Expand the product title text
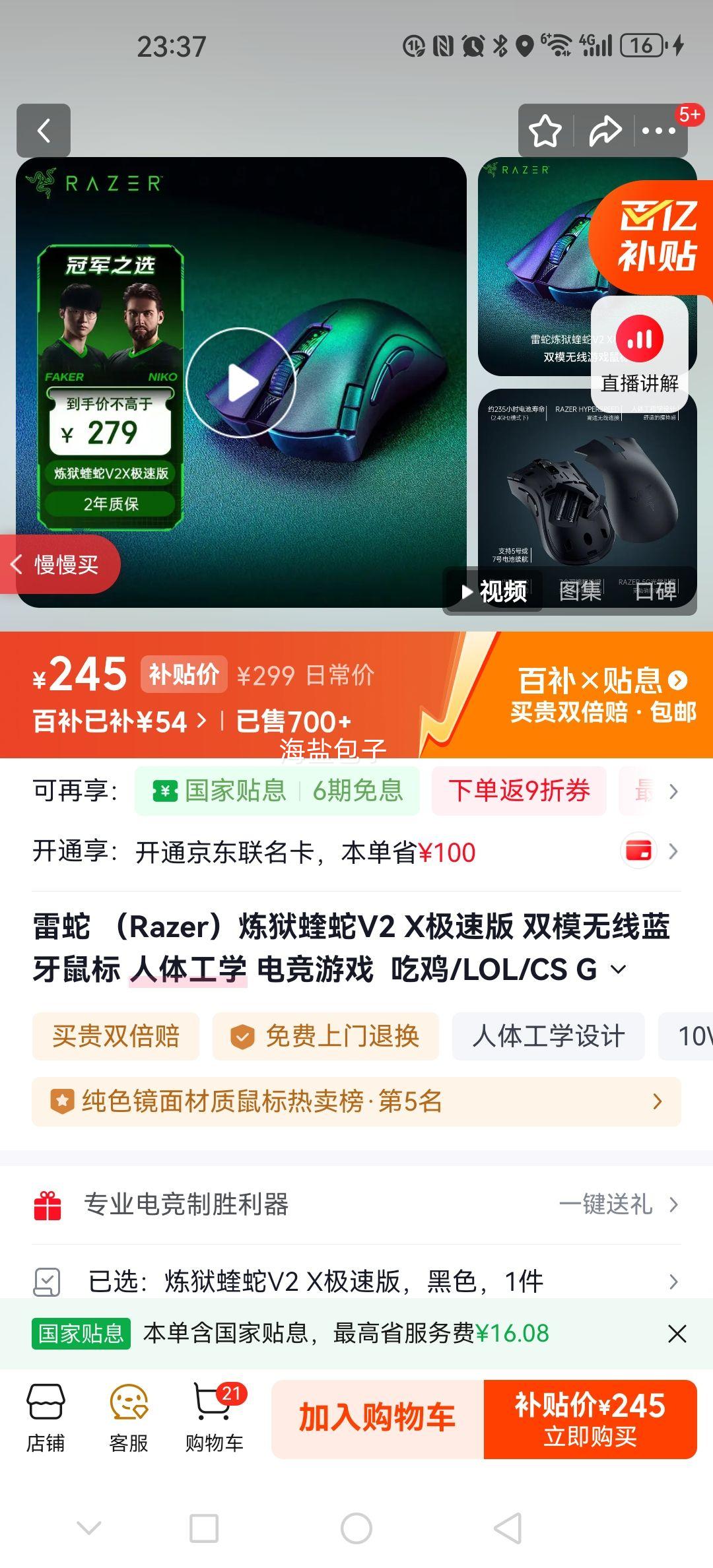The width and height of the screenshot is (713, 1568). [618, 969]
